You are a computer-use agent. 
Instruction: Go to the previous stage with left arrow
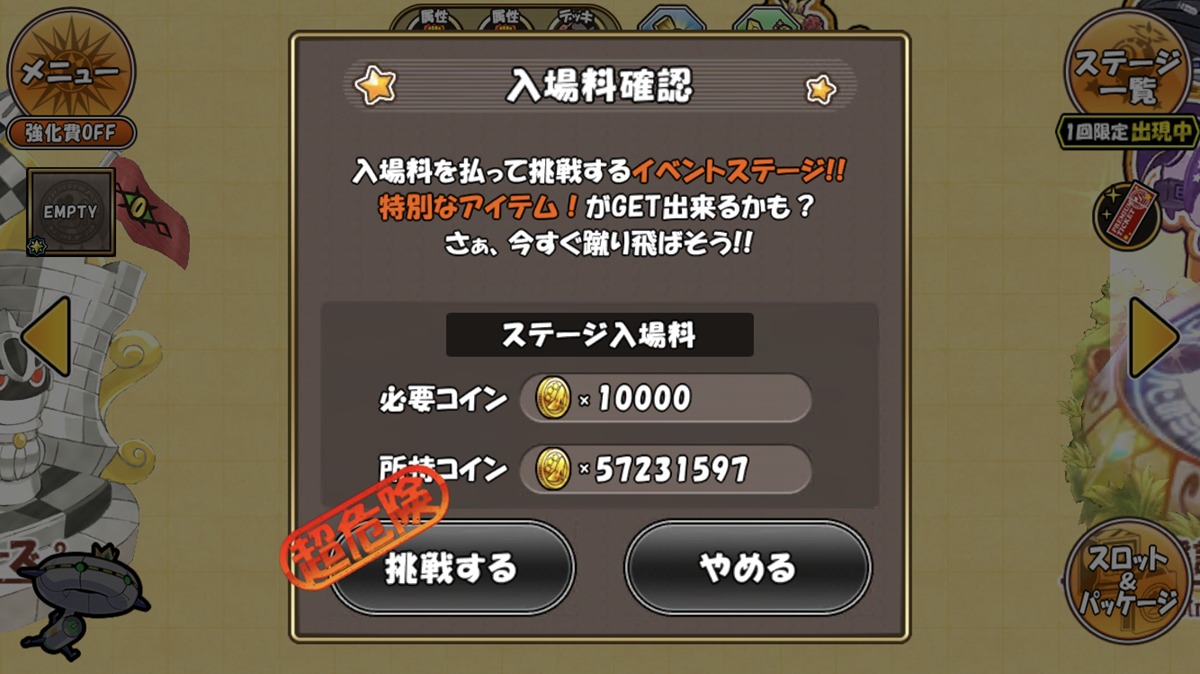(x=47, y=337)
